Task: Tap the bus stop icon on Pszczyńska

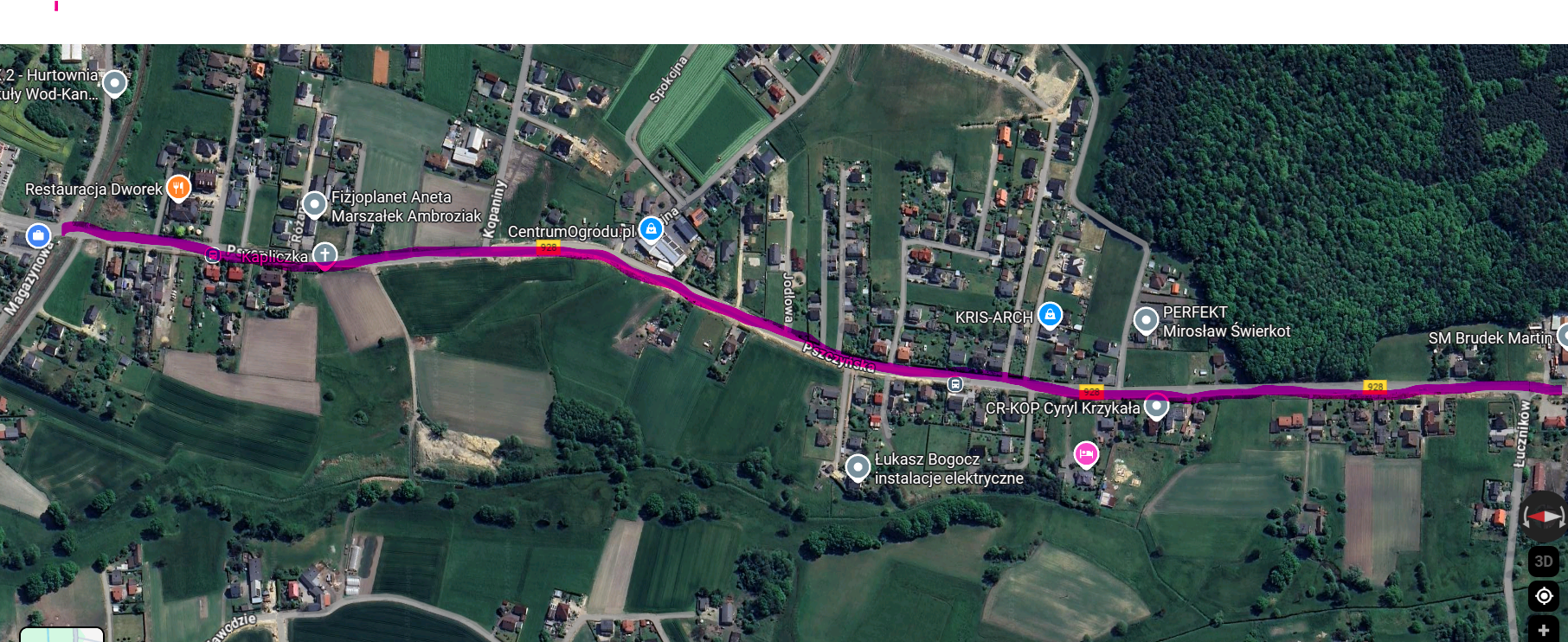Action: click(954, 383)
